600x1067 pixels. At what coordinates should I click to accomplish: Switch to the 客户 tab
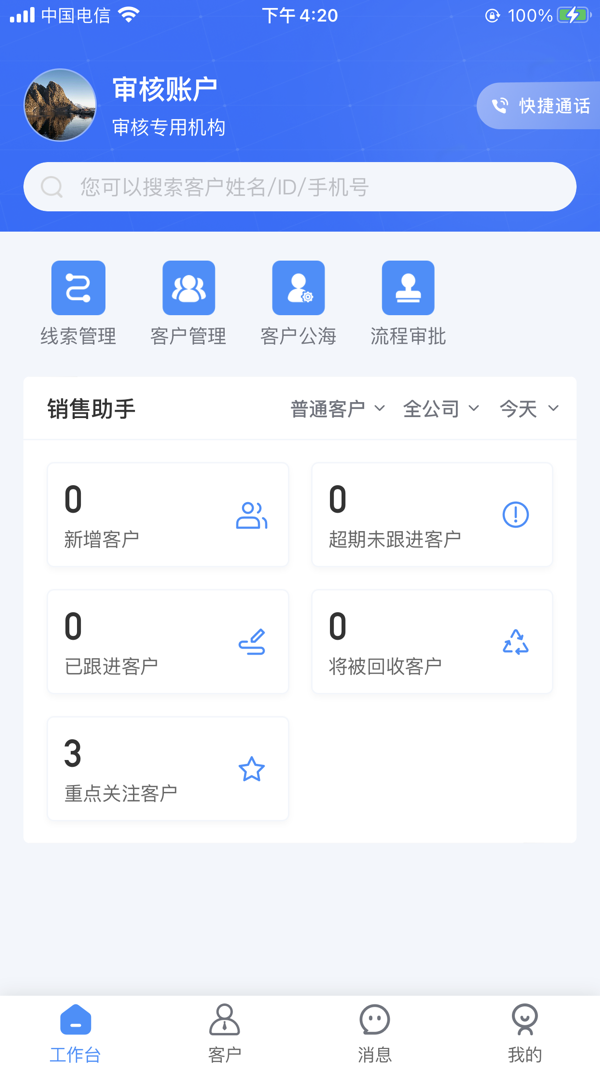pos(224,1033)
